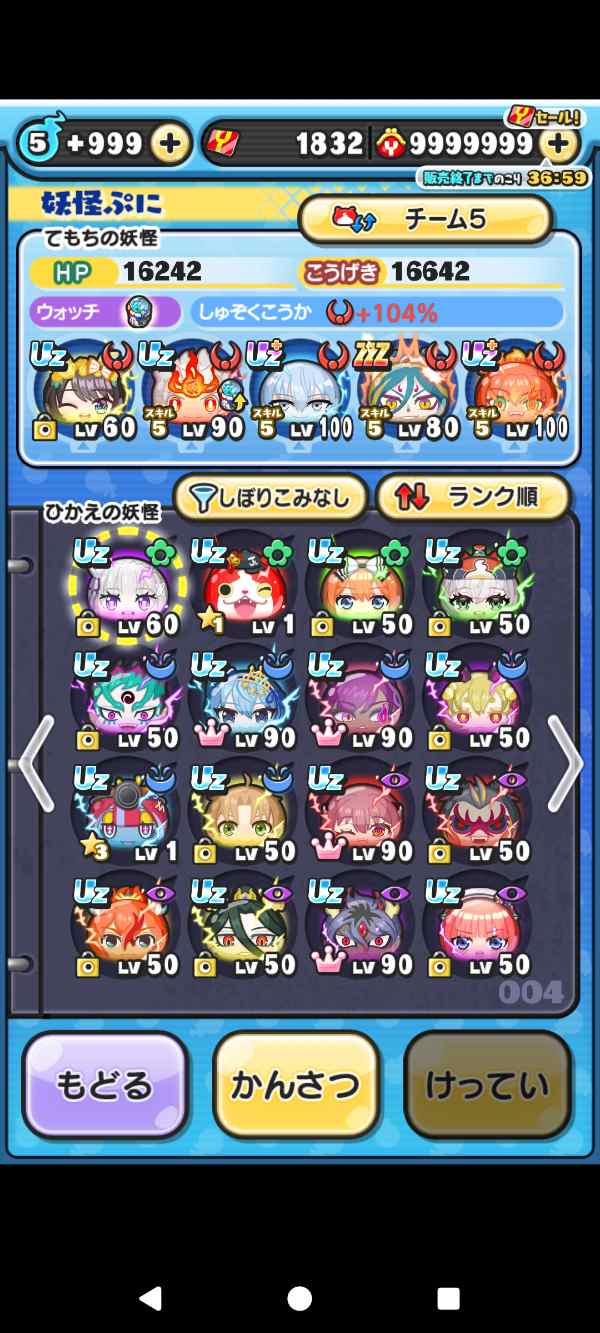This screenshot has width=600, height=1333.
Task: Go to the next page of reserve yokai
Action: tap(564, 763)
